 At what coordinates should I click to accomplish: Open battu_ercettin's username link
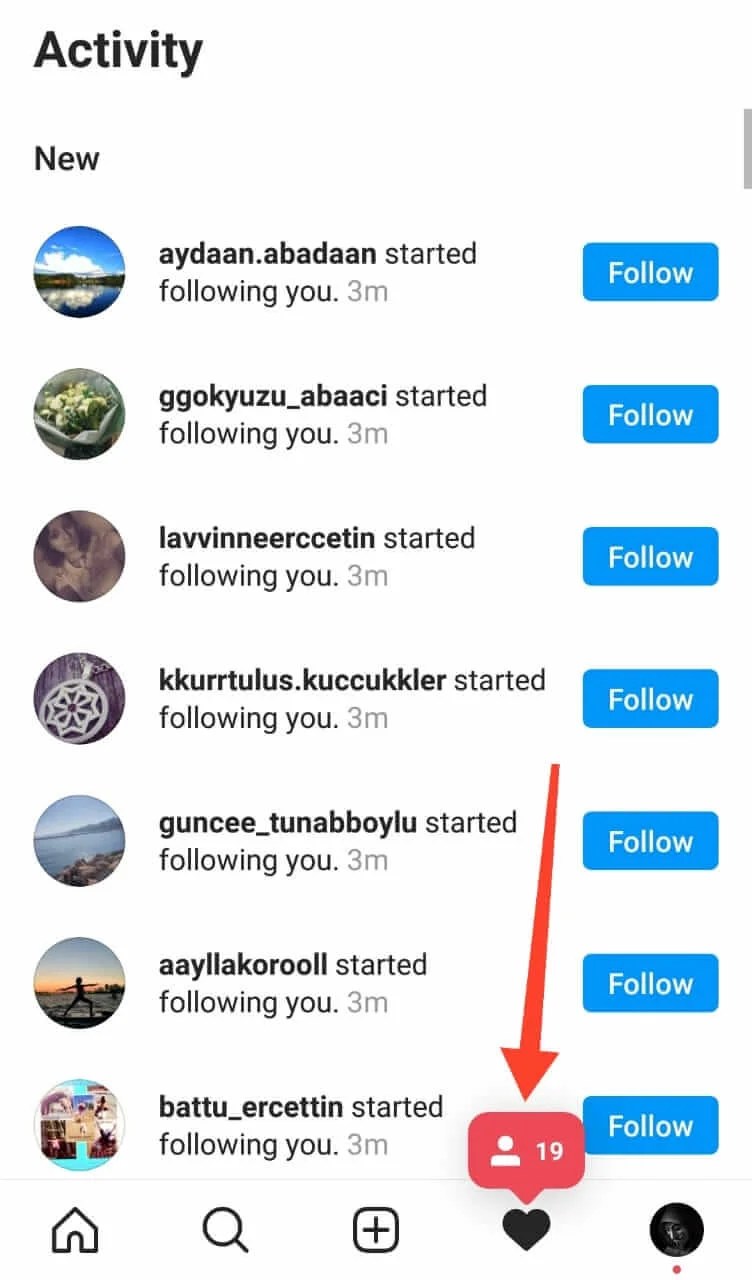(250, 1107)
